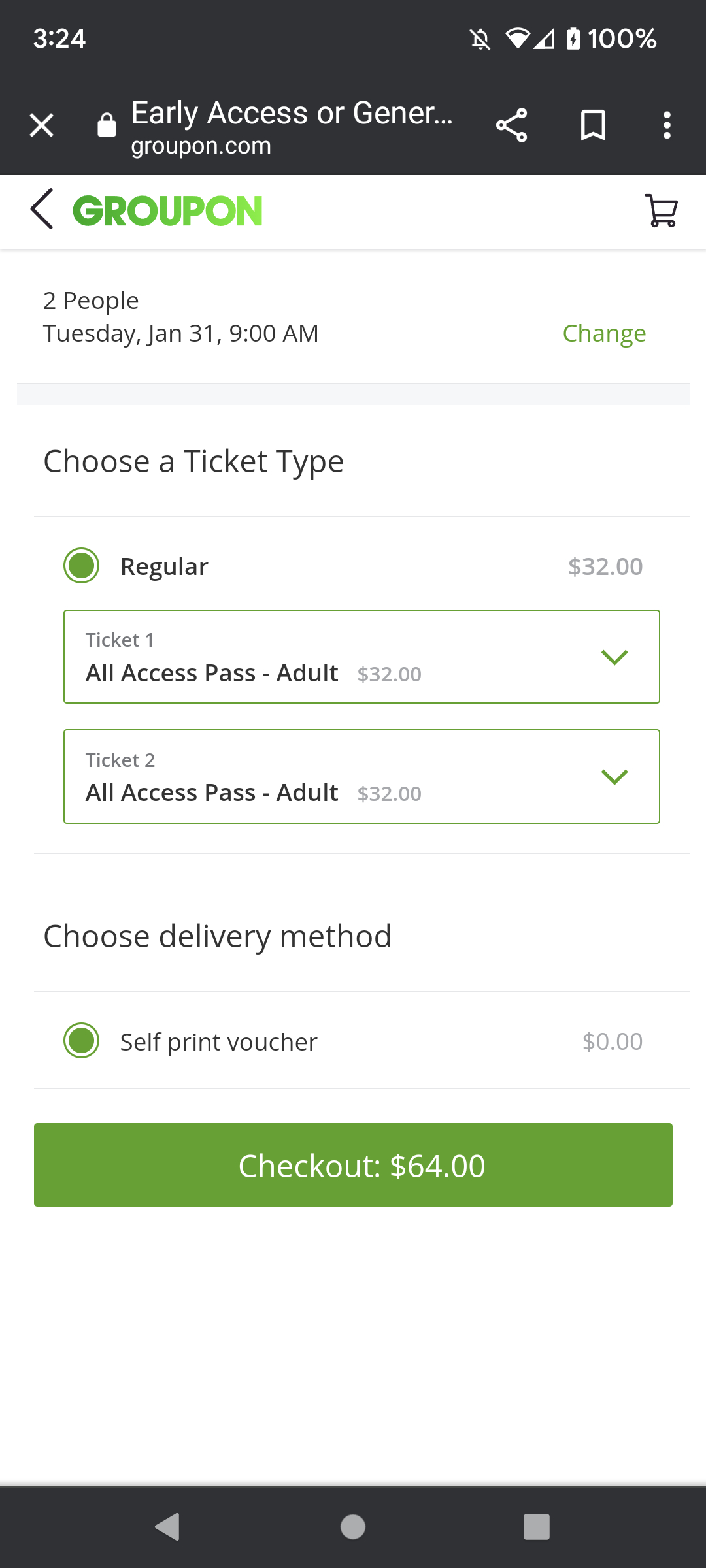
Task: Open the Groupon shopping cart
Action: pos(660,211)
